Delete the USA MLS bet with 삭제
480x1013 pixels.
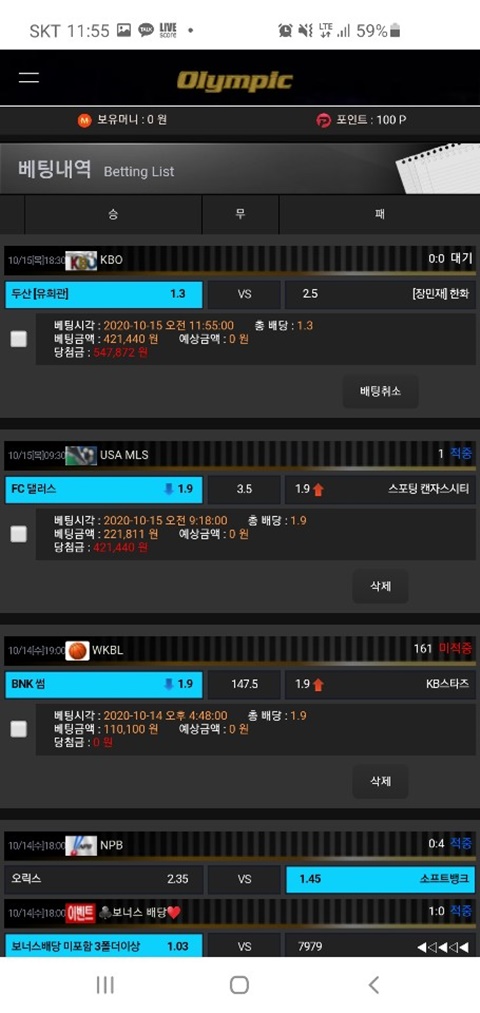tap(380, 587)
